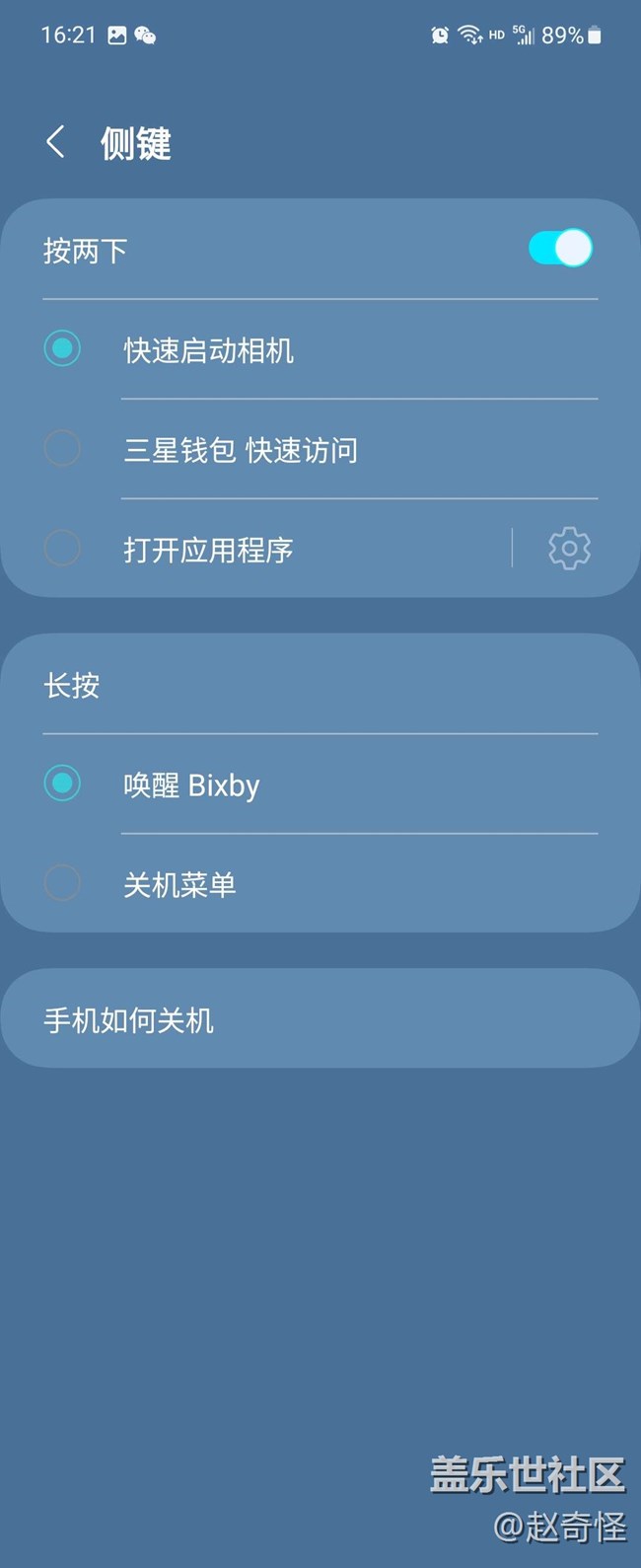The image size is (641, 1568).
Task: Choose 关机菜单 for long press
Action: 179,884
